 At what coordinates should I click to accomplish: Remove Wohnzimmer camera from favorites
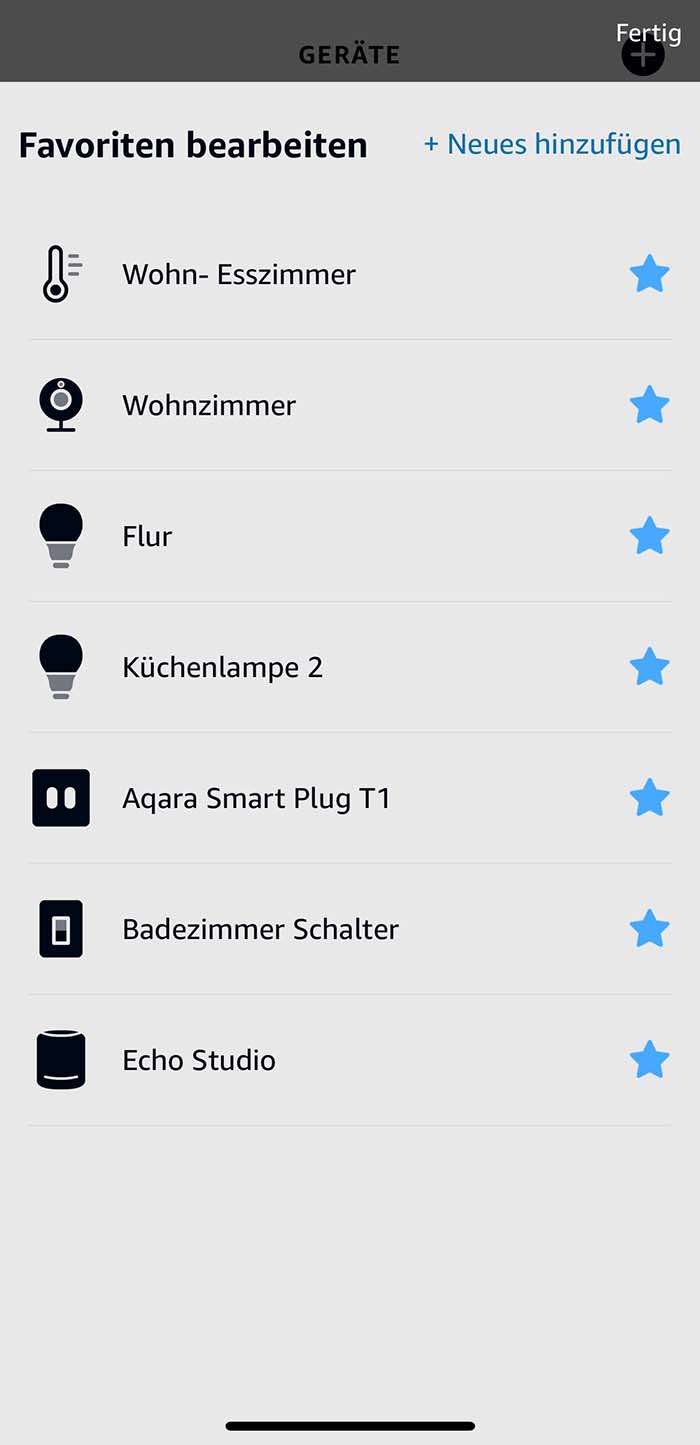[x=649, y=405]
